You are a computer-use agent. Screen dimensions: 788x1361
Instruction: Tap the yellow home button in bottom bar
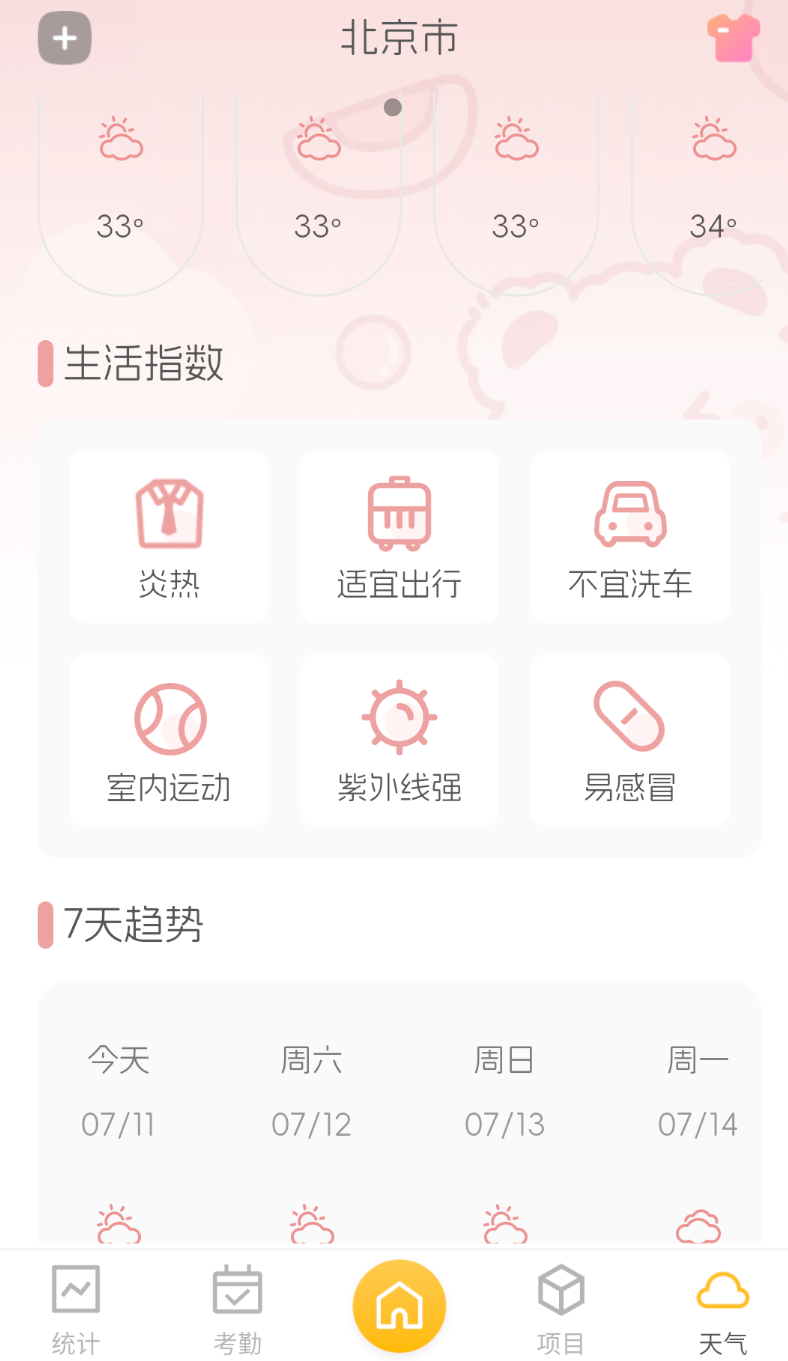coord(399,1305)
